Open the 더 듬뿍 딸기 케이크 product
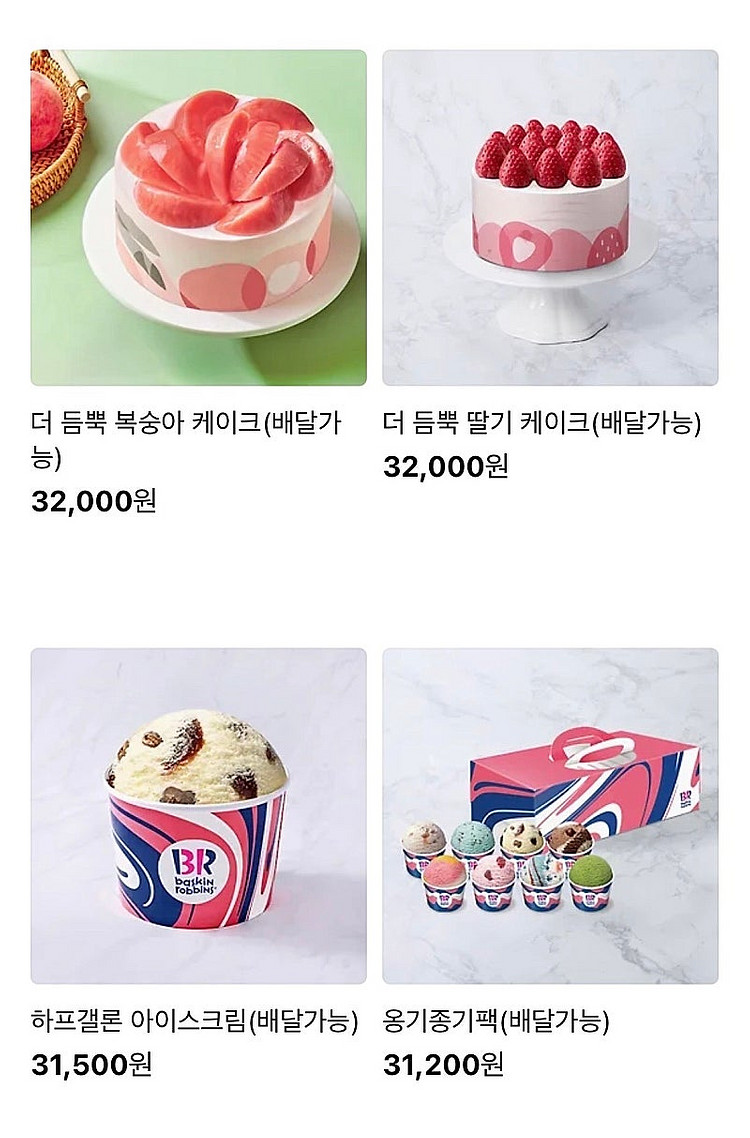 pos(550,218)
